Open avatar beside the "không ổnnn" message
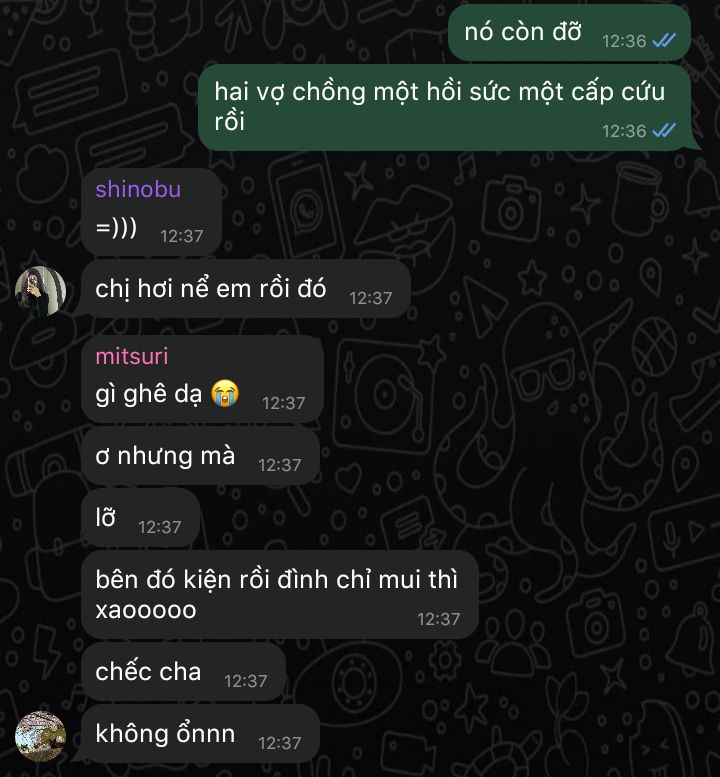 click(x=41, y=735)
